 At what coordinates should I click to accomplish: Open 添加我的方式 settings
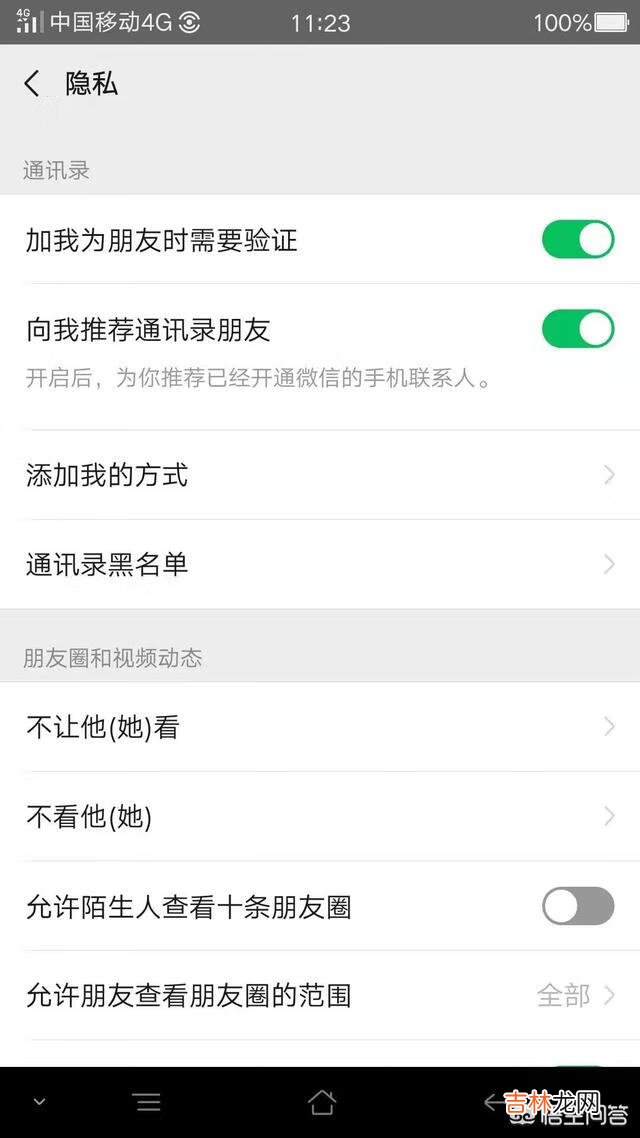click(x=320, y=475)
